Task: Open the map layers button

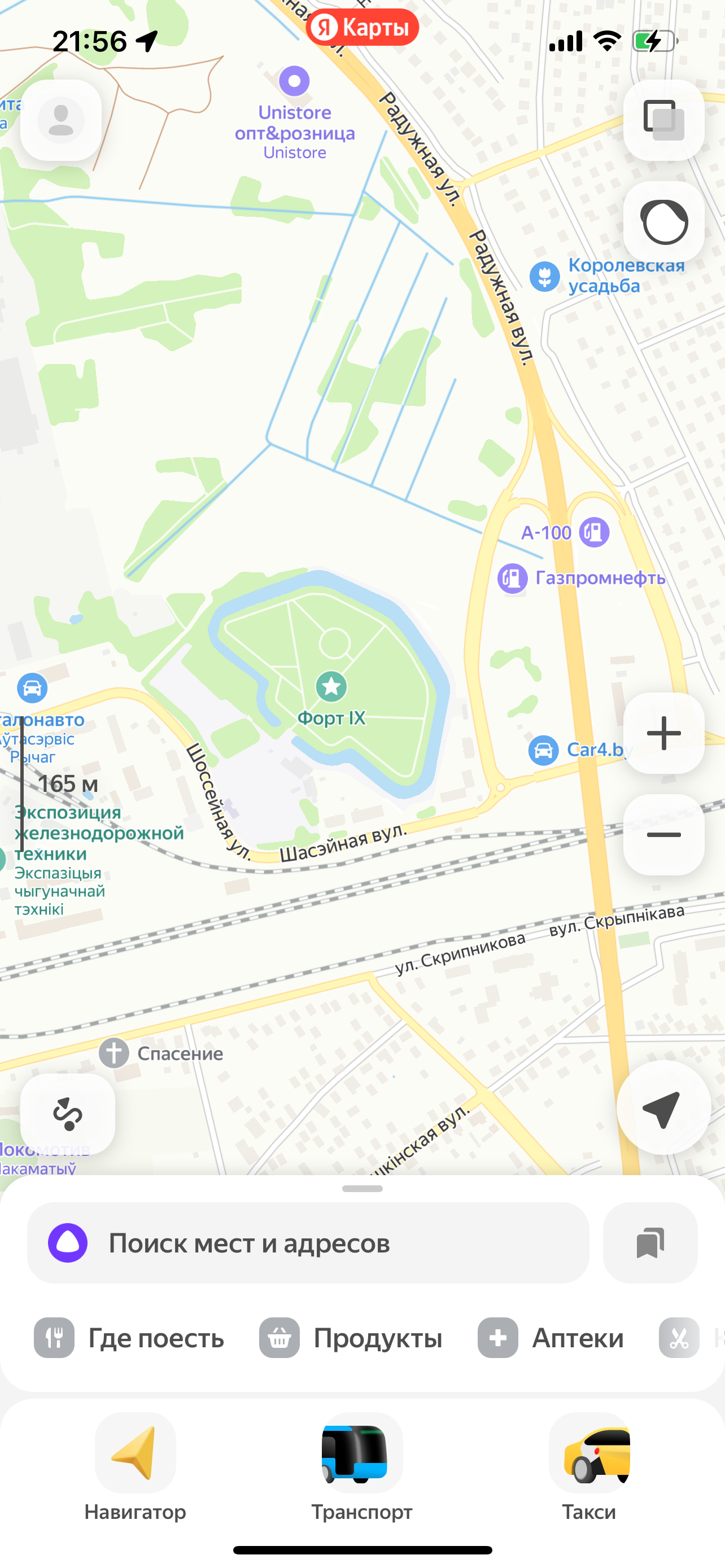Action: pyautogui.click(x=663, y=120)
